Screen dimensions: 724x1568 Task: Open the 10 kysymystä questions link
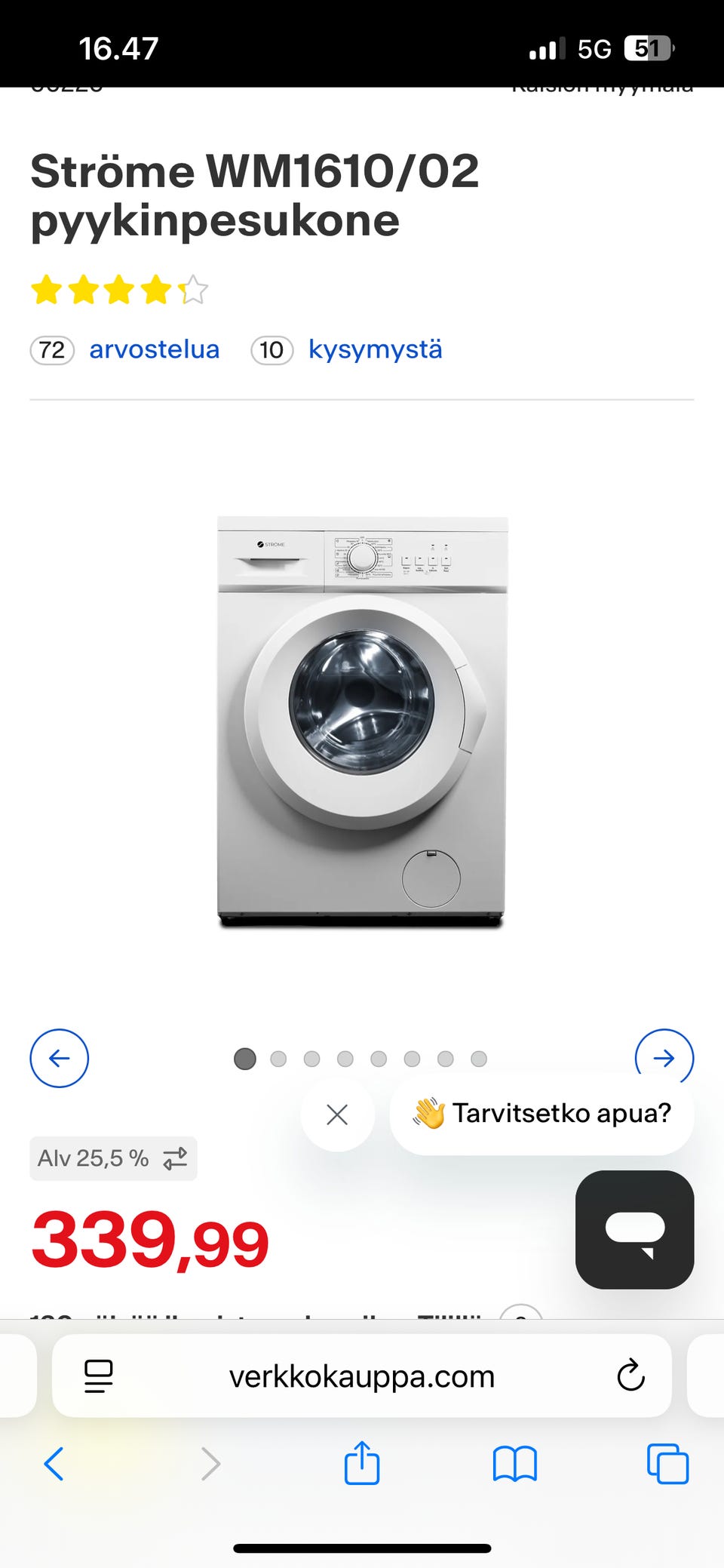point(375,350)
